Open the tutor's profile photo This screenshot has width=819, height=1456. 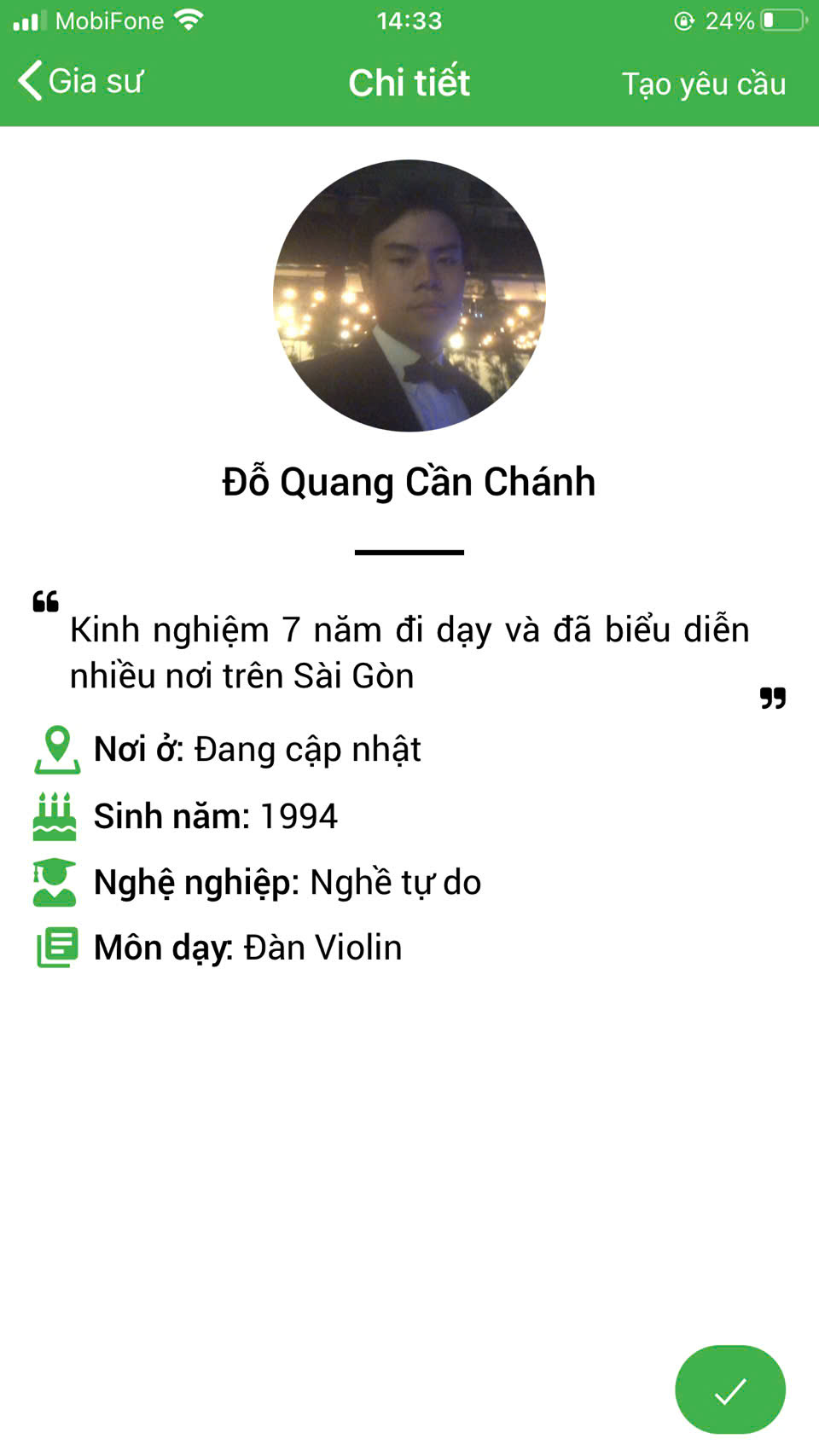click(x=409, y=295)
